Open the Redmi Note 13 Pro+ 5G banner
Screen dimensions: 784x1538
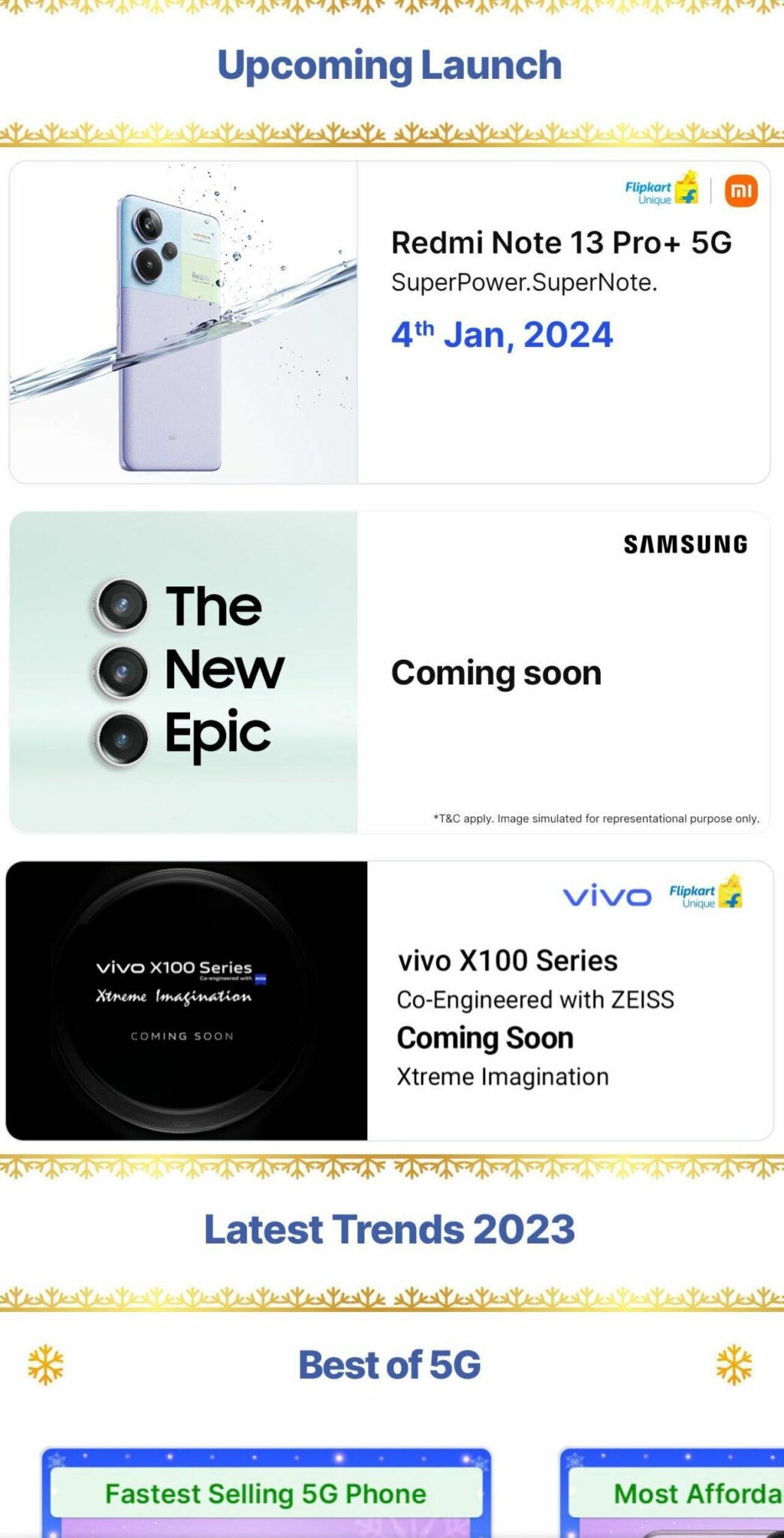(x=184, y=323)
